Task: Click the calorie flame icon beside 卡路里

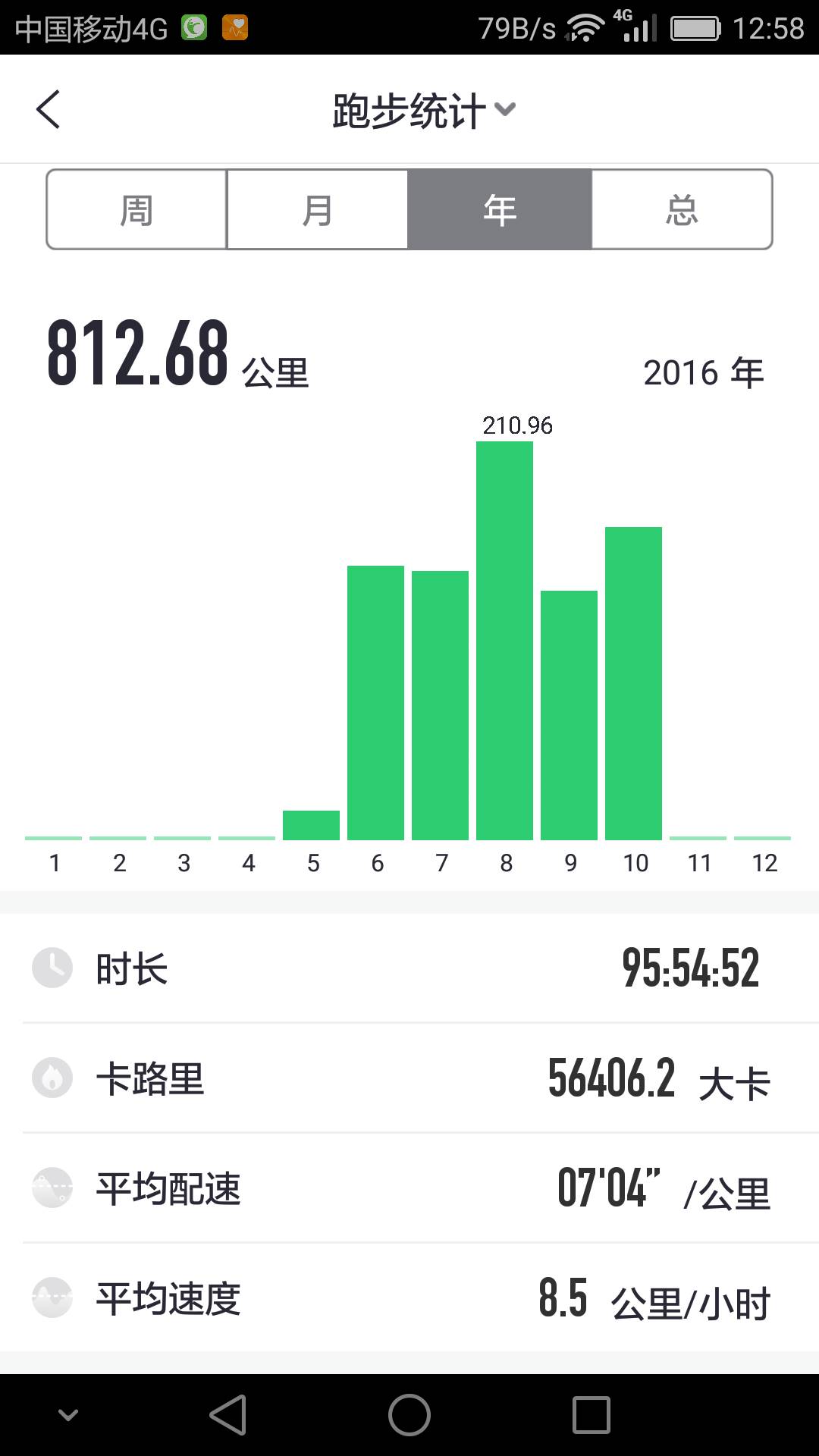Action: (52, 1078)
